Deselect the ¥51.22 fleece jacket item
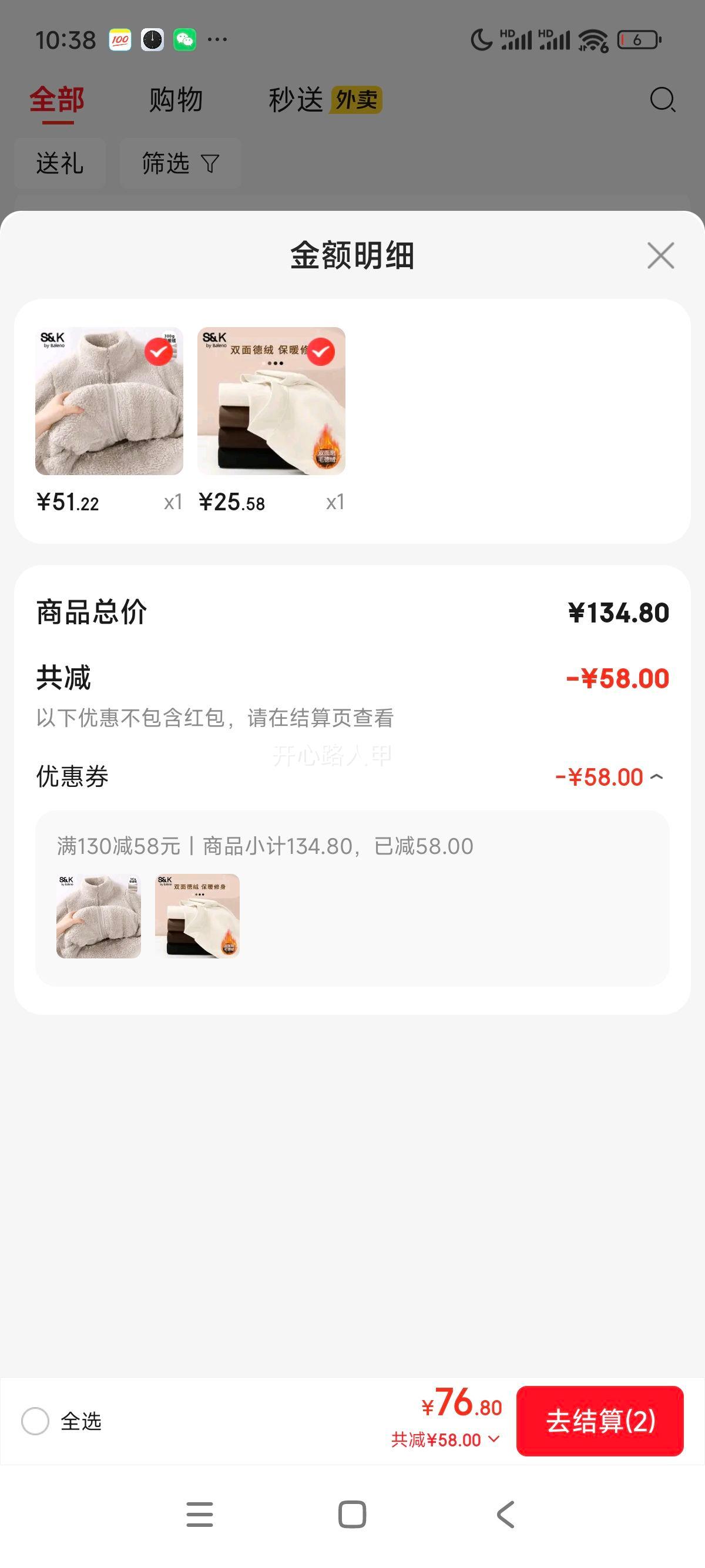 click(x=158, y=352)
